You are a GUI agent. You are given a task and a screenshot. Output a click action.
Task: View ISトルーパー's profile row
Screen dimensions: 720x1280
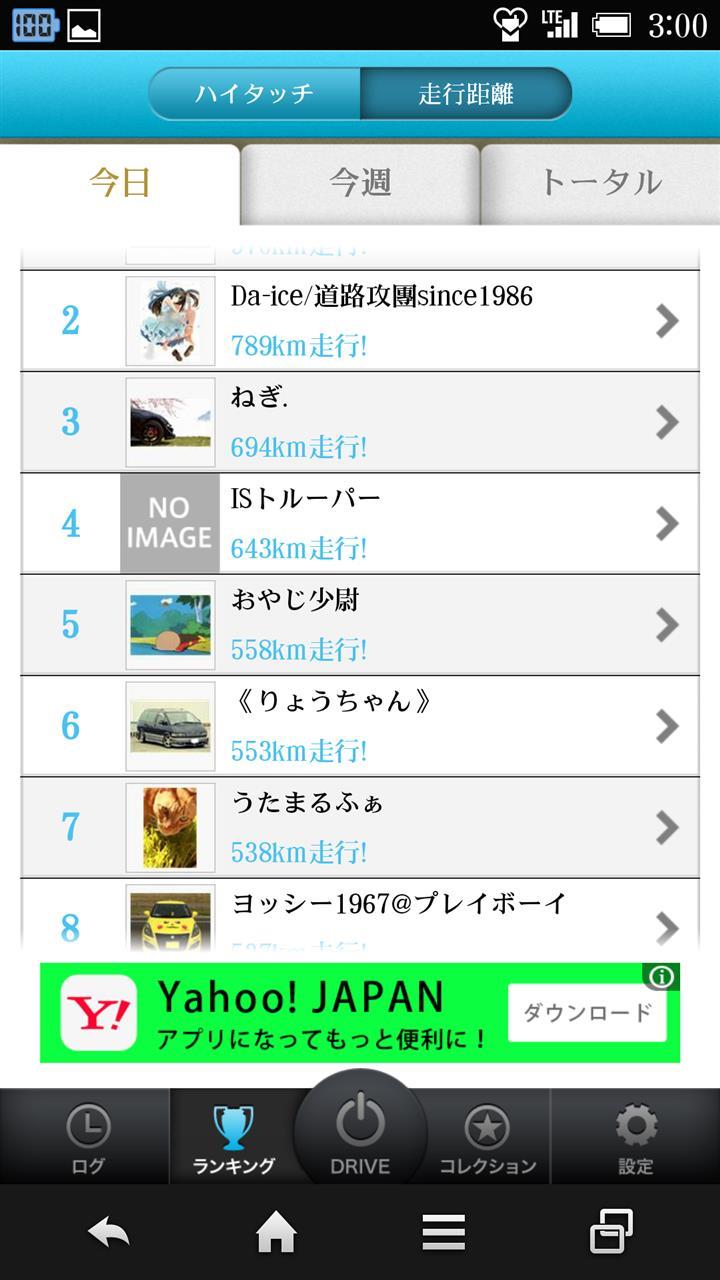coord(360,523)
